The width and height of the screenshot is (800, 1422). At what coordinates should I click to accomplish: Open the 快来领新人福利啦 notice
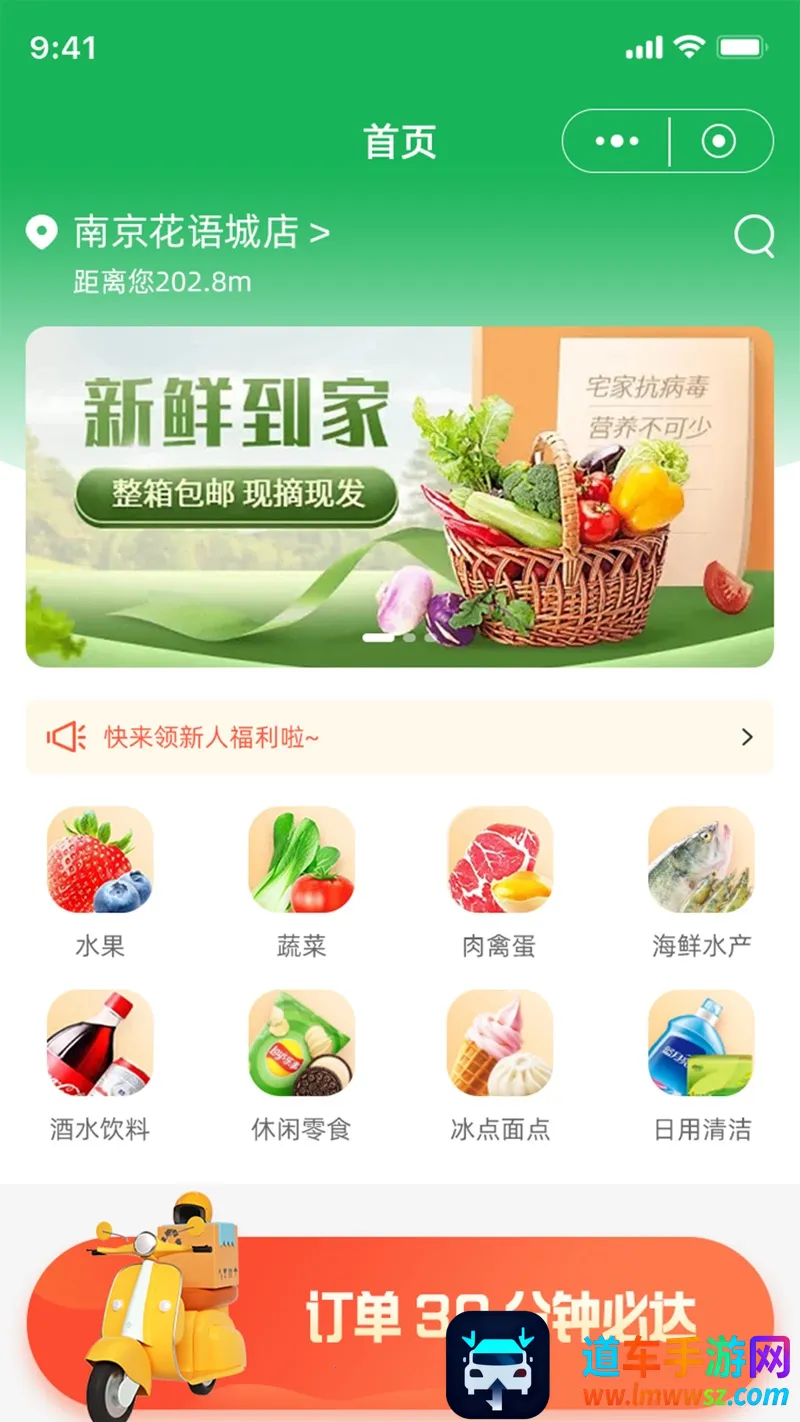(x=399, y=738)
